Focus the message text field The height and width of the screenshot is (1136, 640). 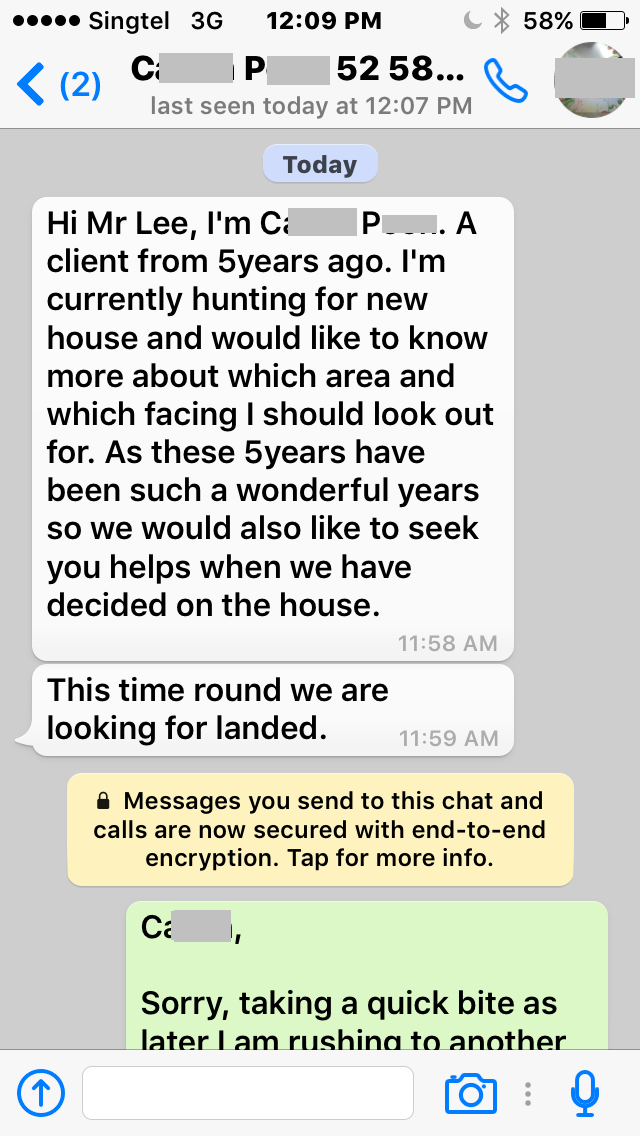point(247,1093)
